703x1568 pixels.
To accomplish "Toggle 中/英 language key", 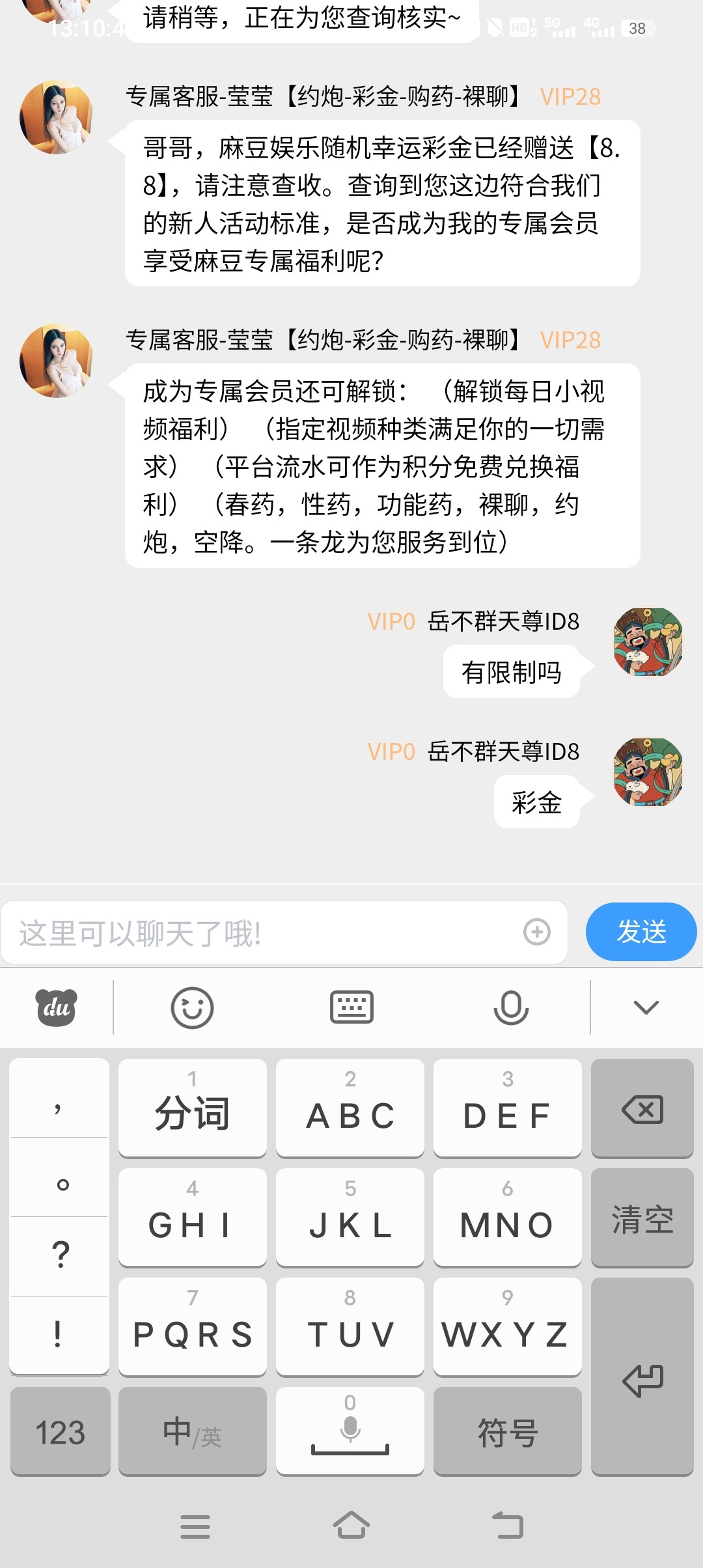I will pos(192,1432).
